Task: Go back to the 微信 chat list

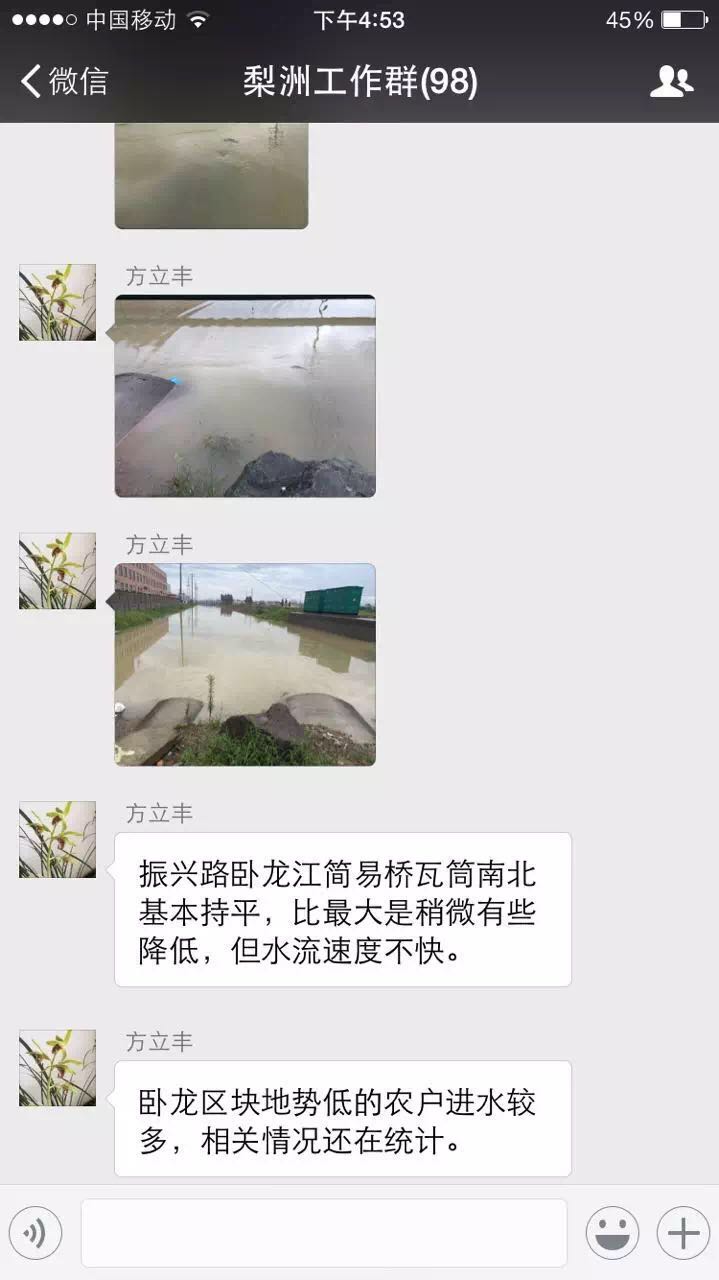Action: coord(64,81)
